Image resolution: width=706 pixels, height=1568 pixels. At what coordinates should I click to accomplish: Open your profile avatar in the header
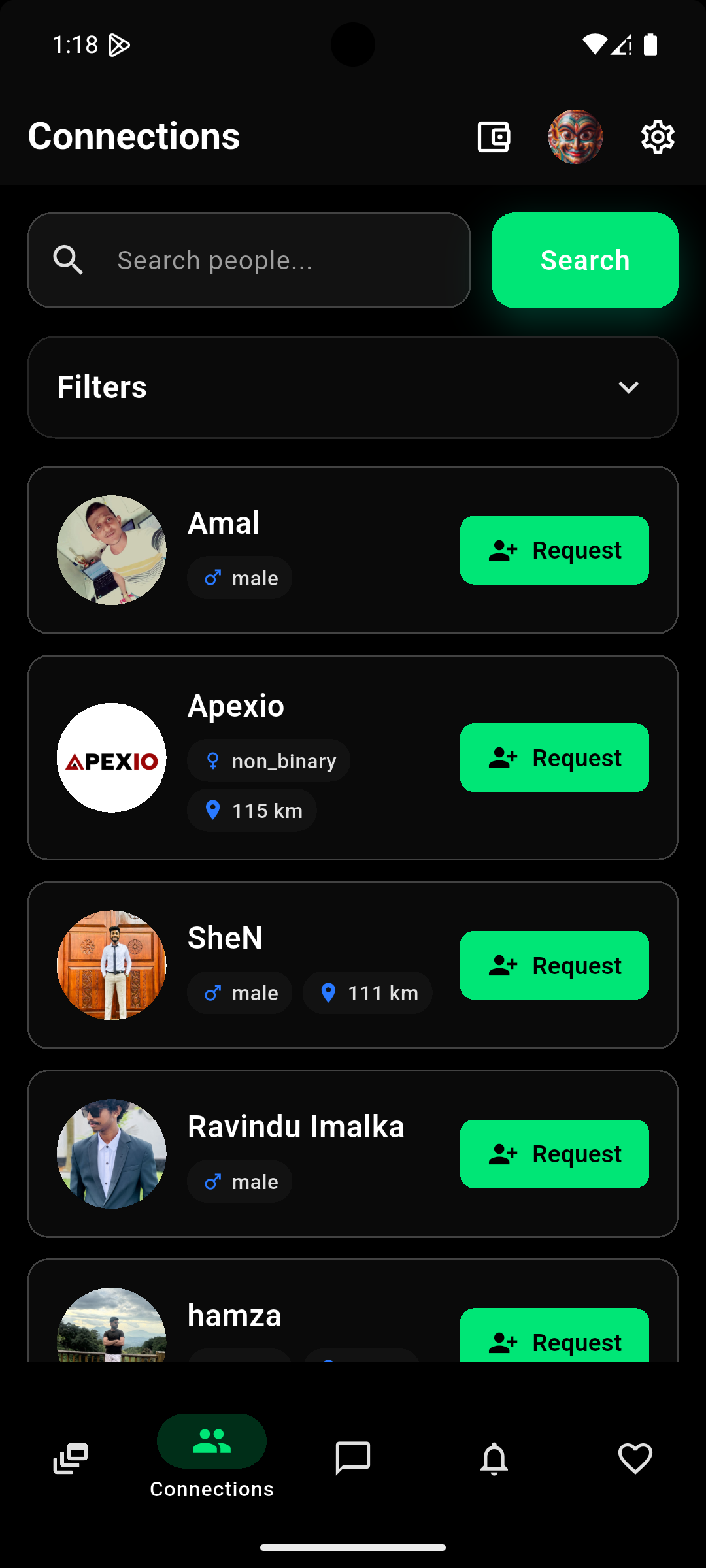pos(576,137)
